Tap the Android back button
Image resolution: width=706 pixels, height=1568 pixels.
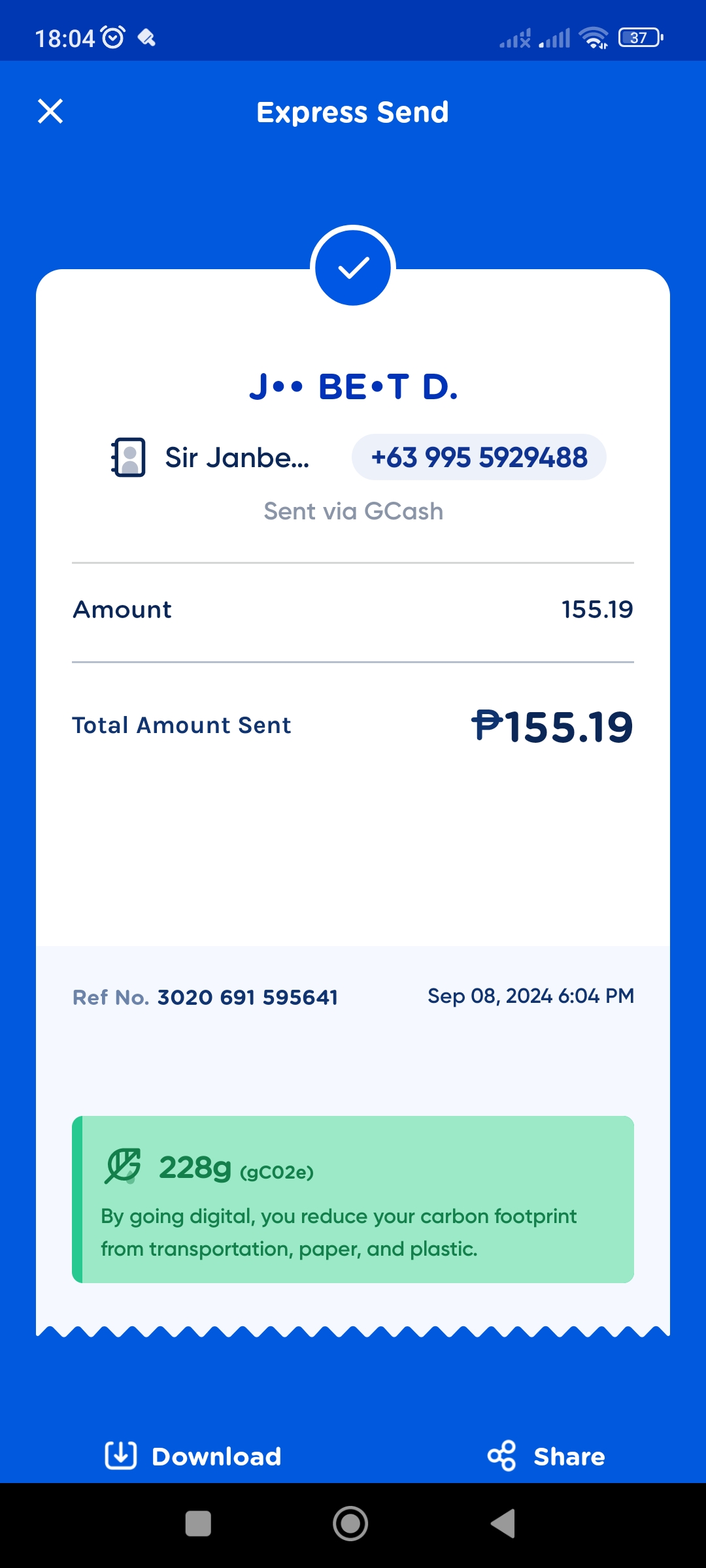point(503,1524)
